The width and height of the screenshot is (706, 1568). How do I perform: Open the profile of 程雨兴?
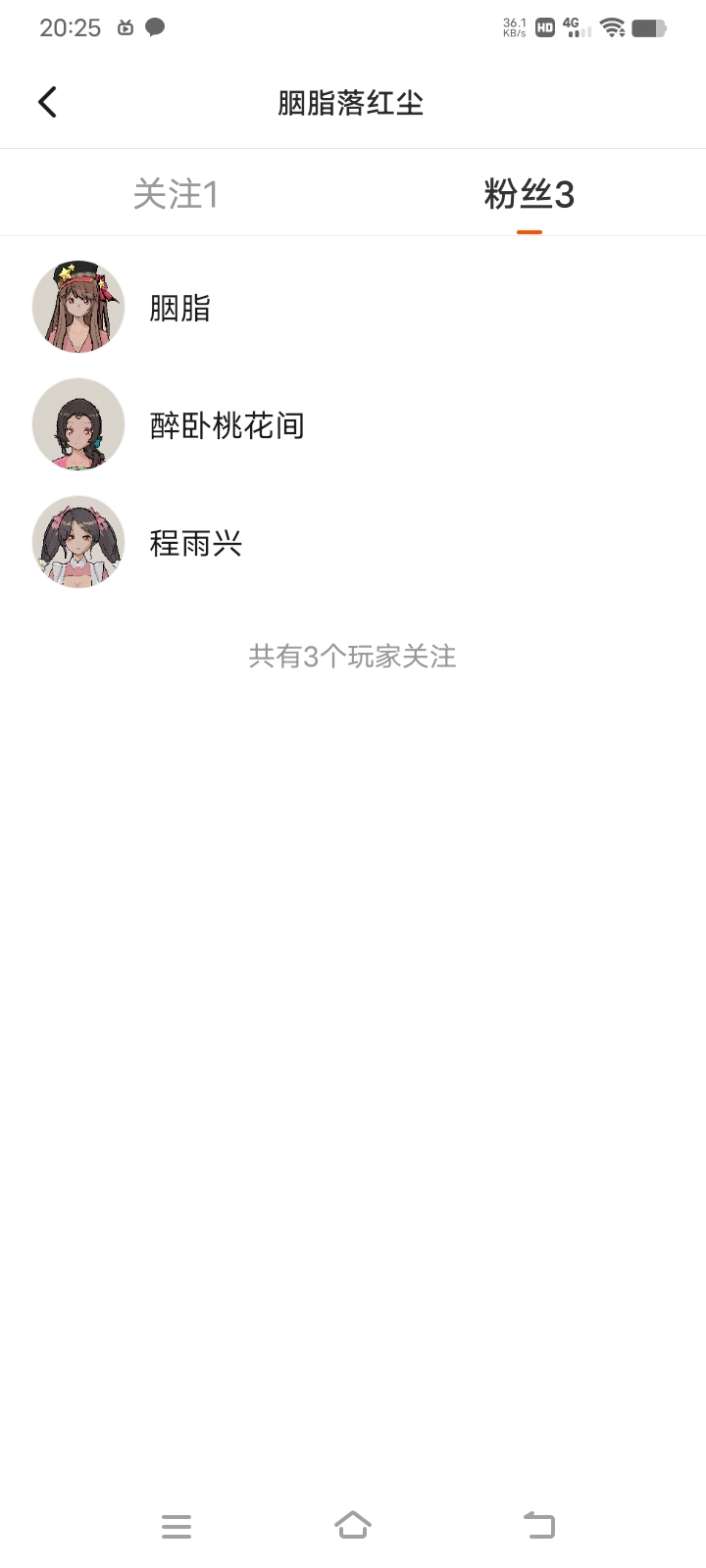click(353, 542)
